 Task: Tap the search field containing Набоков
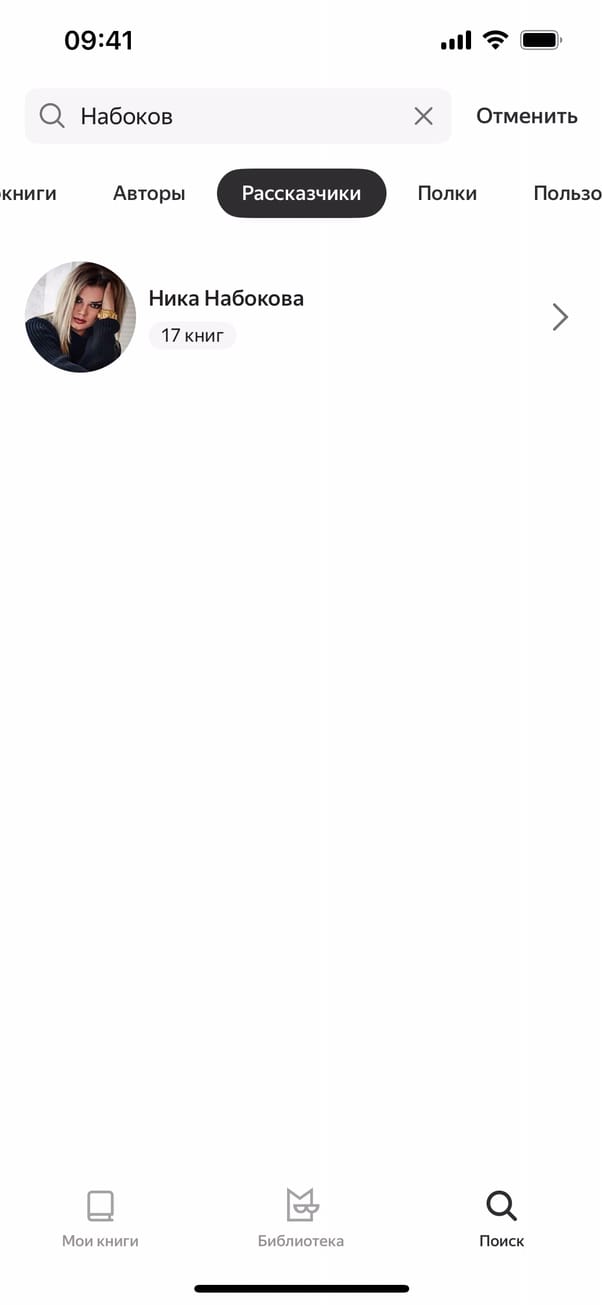tap(230, 116)
